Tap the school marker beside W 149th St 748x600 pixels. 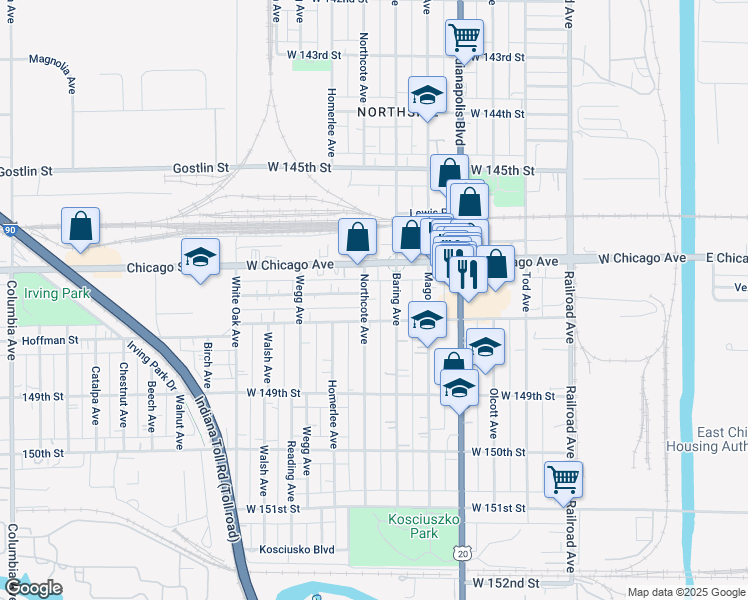pos(459,388)
